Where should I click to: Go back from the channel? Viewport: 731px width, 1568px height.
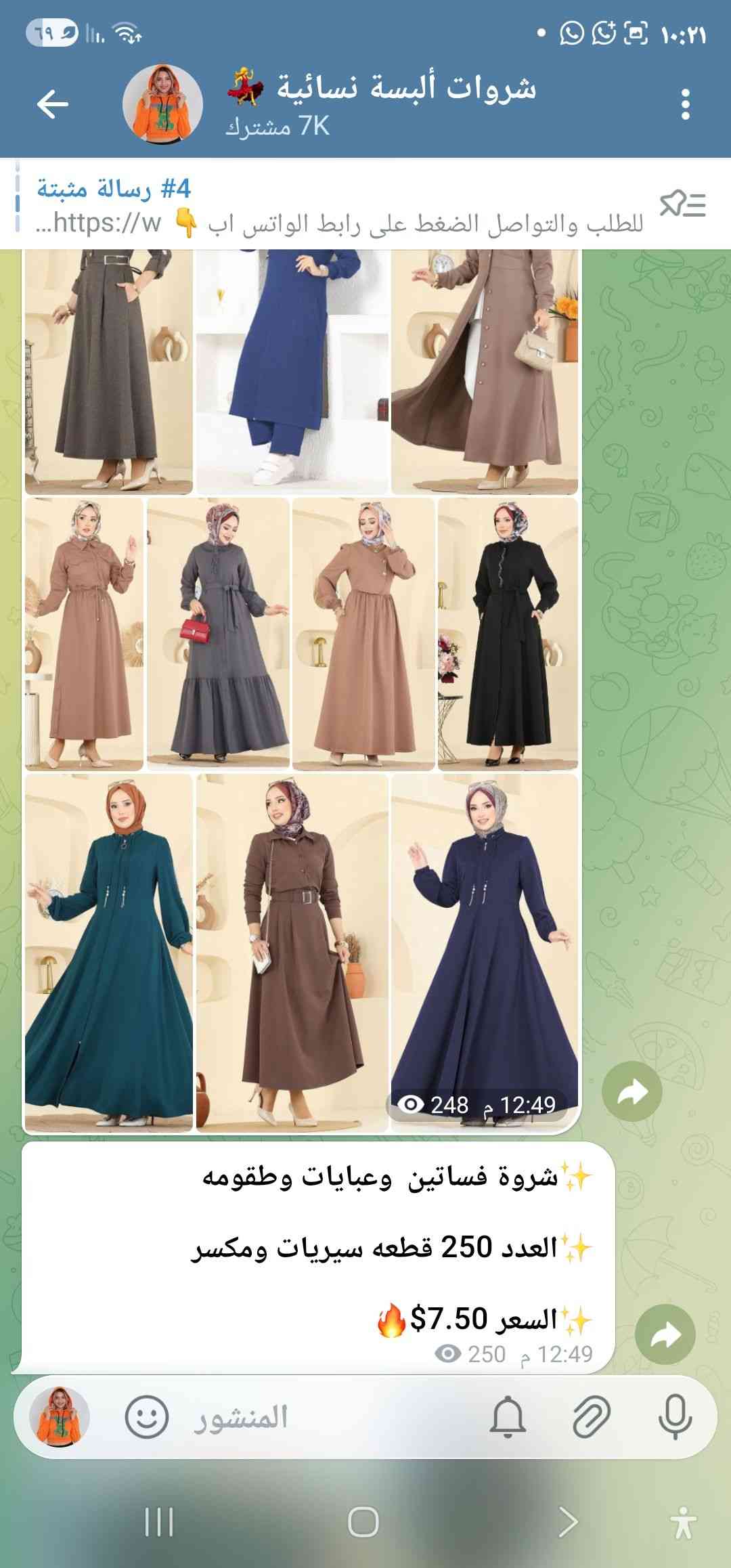(x=53, y=104)
